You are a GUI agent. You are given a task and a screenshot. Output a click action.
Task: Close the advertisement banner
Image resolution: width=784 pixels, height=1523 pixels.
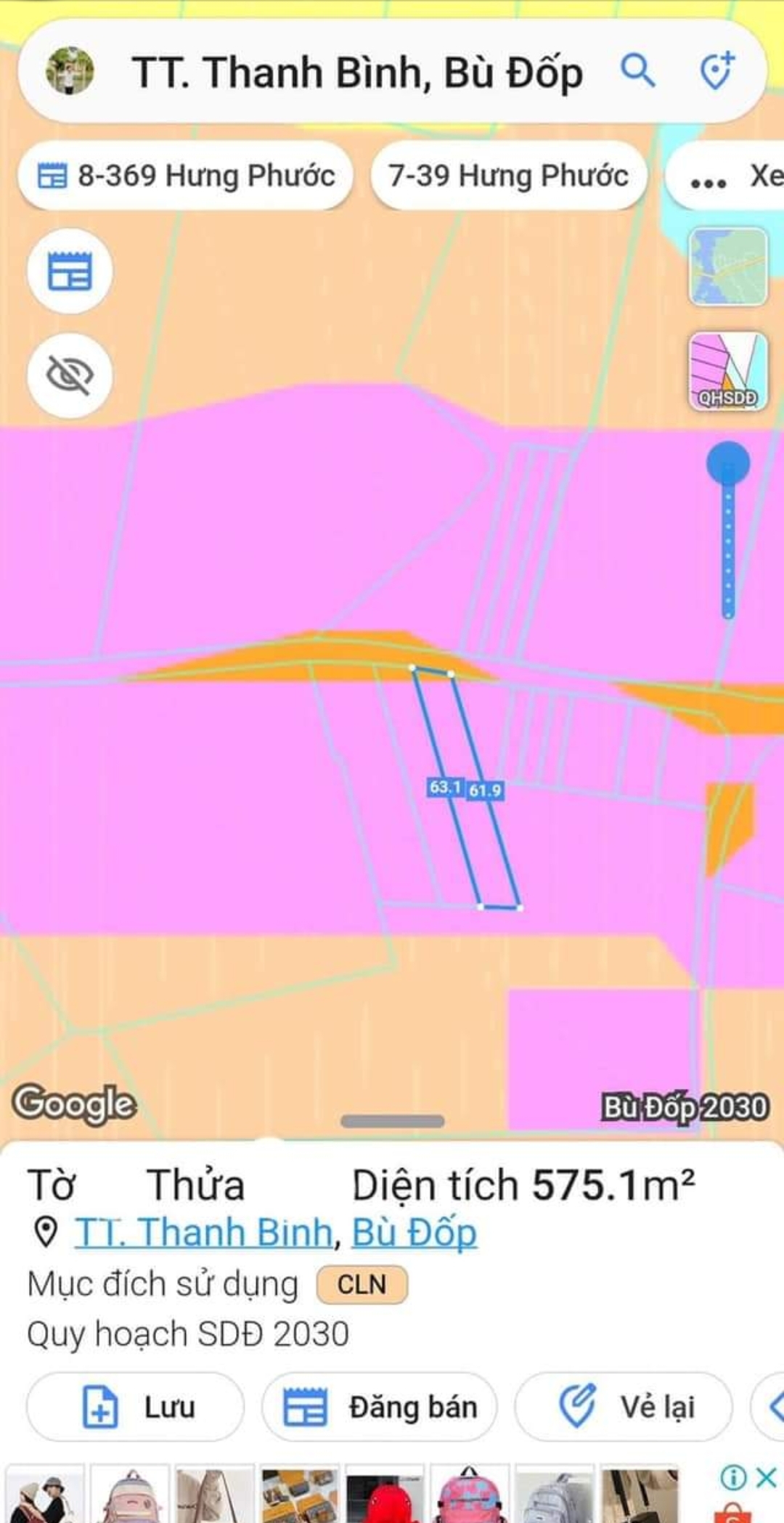[x=766, y=1477]
